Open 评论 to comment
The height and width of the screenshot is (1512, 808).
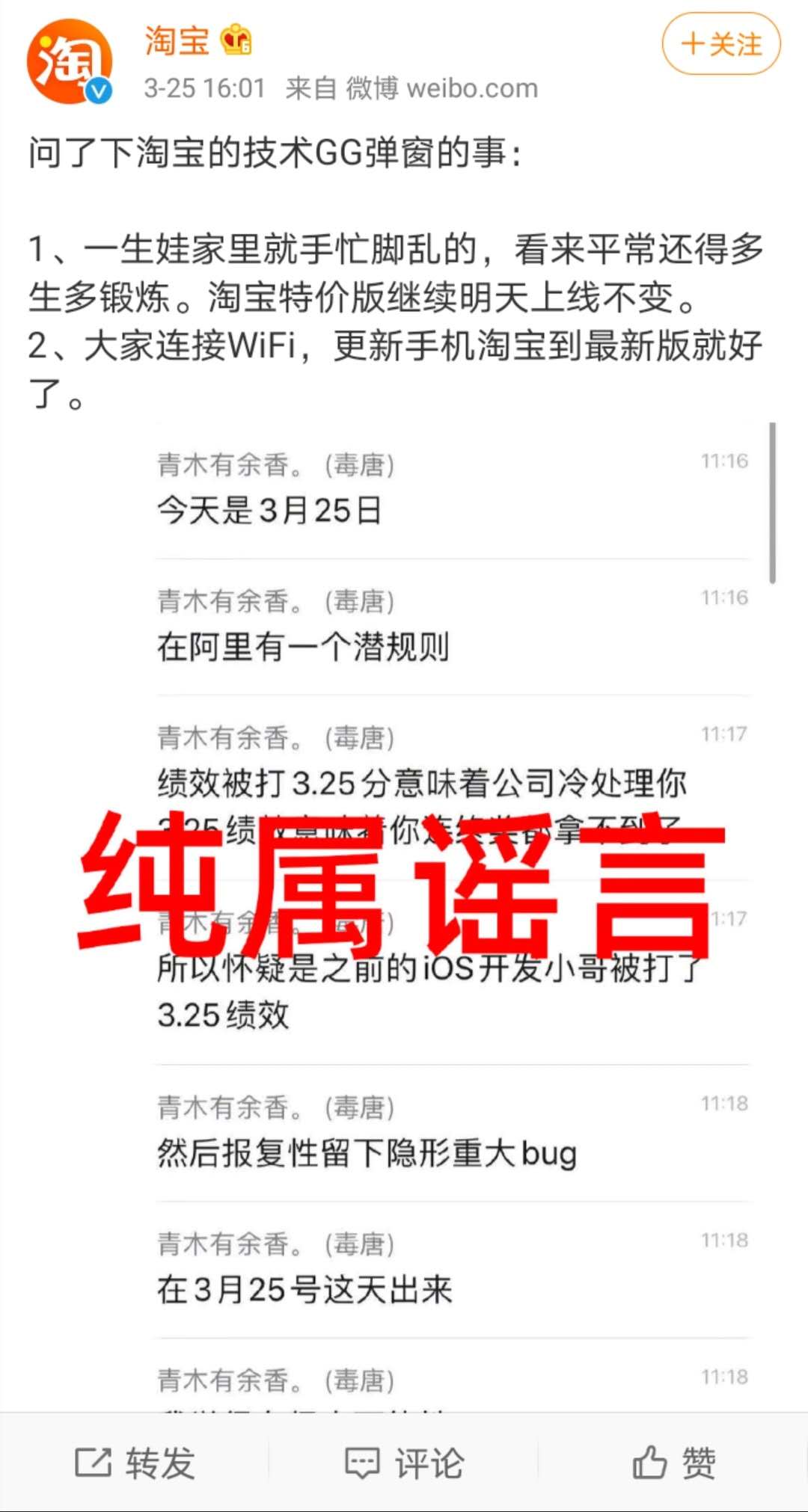pyautogui.click(x=404, y=1463)
